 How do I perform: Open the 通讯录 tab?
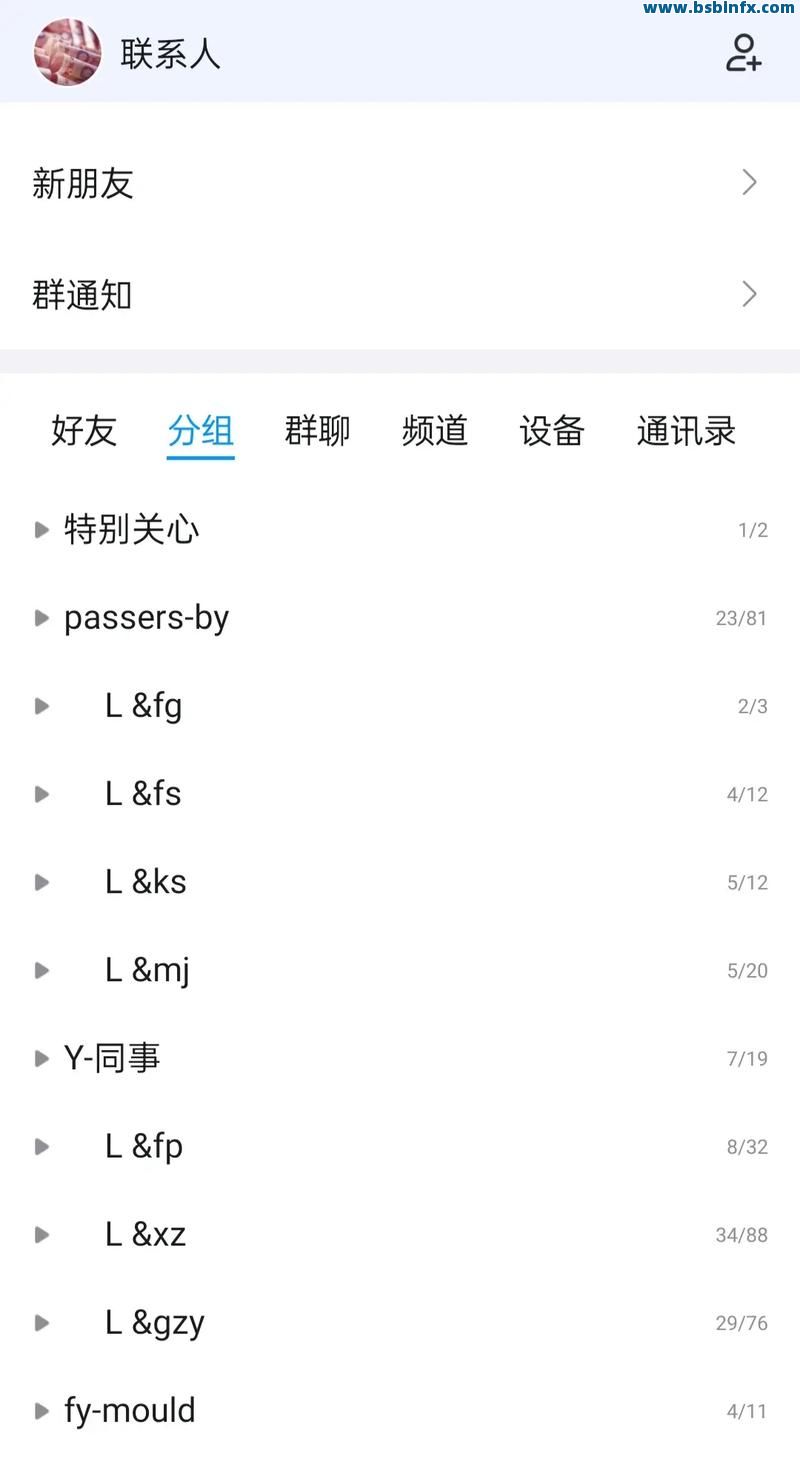(686, 431)
